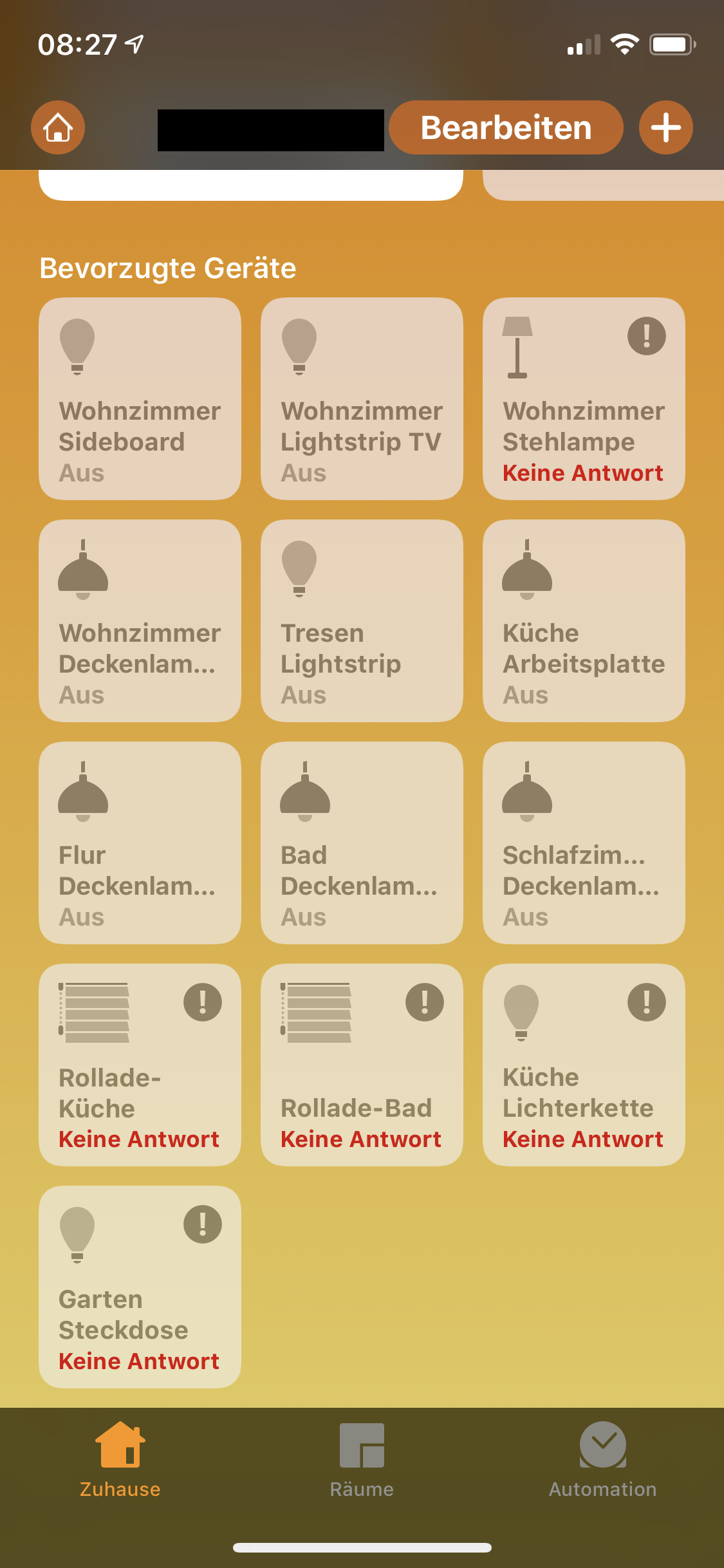Turn on Schlafzimmer Deckenlampe
The image size is (724, 1568).
click(584, 843)
